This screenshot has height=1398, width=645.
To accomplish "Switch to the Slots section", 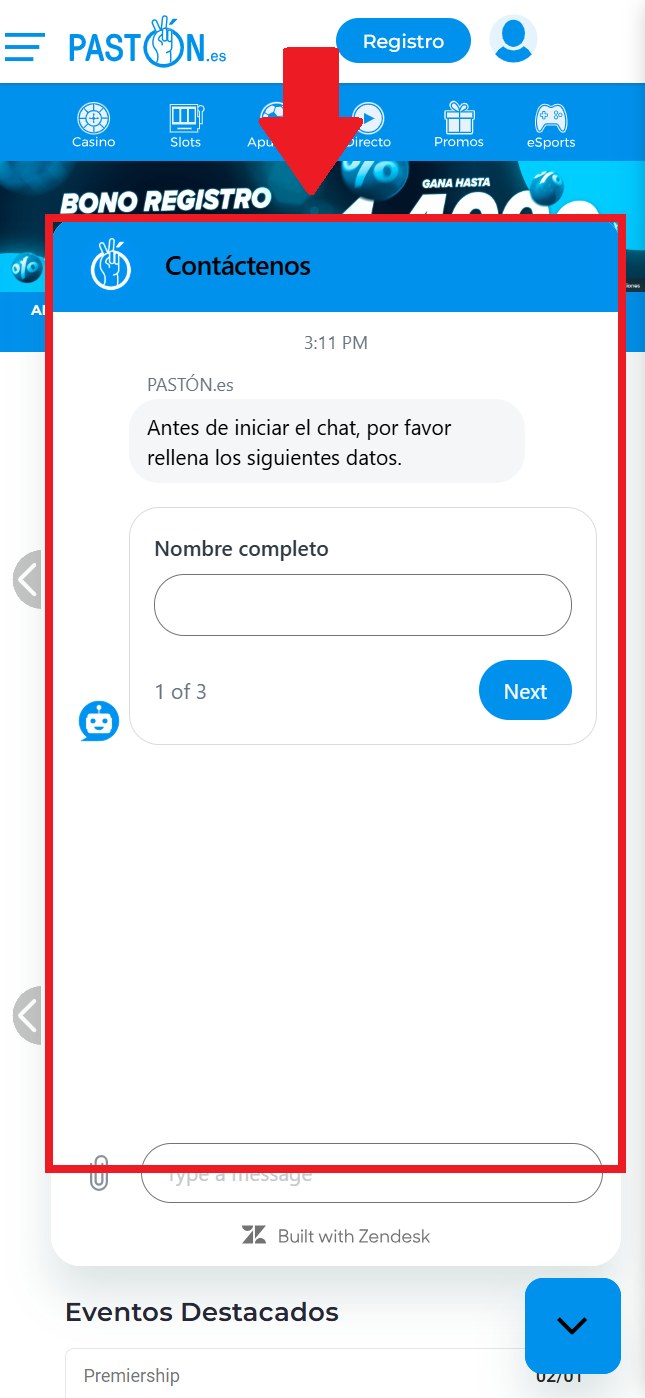I will pos(185,126).
